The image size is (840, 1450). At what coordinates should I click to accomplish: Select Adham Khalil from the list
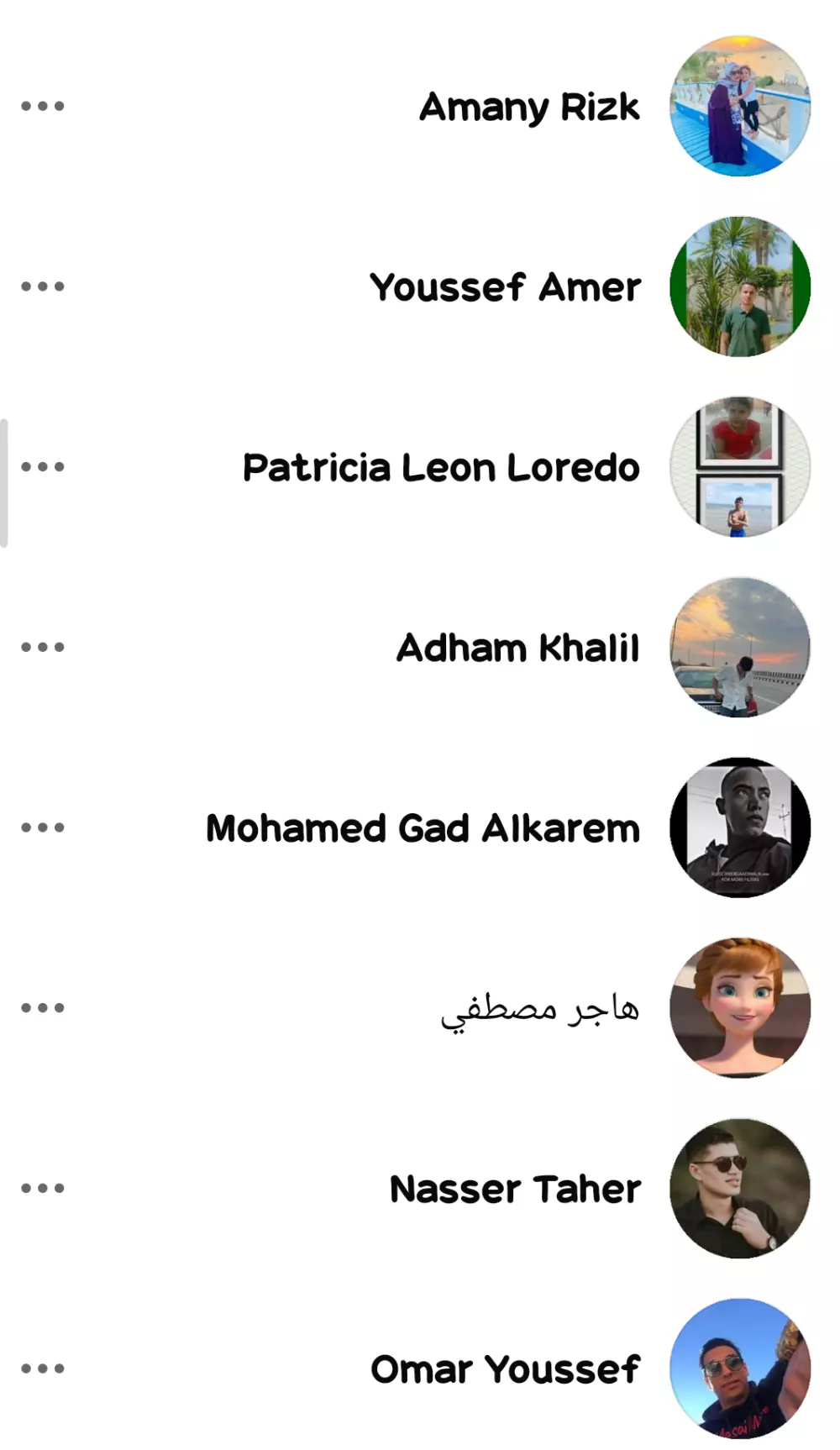(517, 648)
